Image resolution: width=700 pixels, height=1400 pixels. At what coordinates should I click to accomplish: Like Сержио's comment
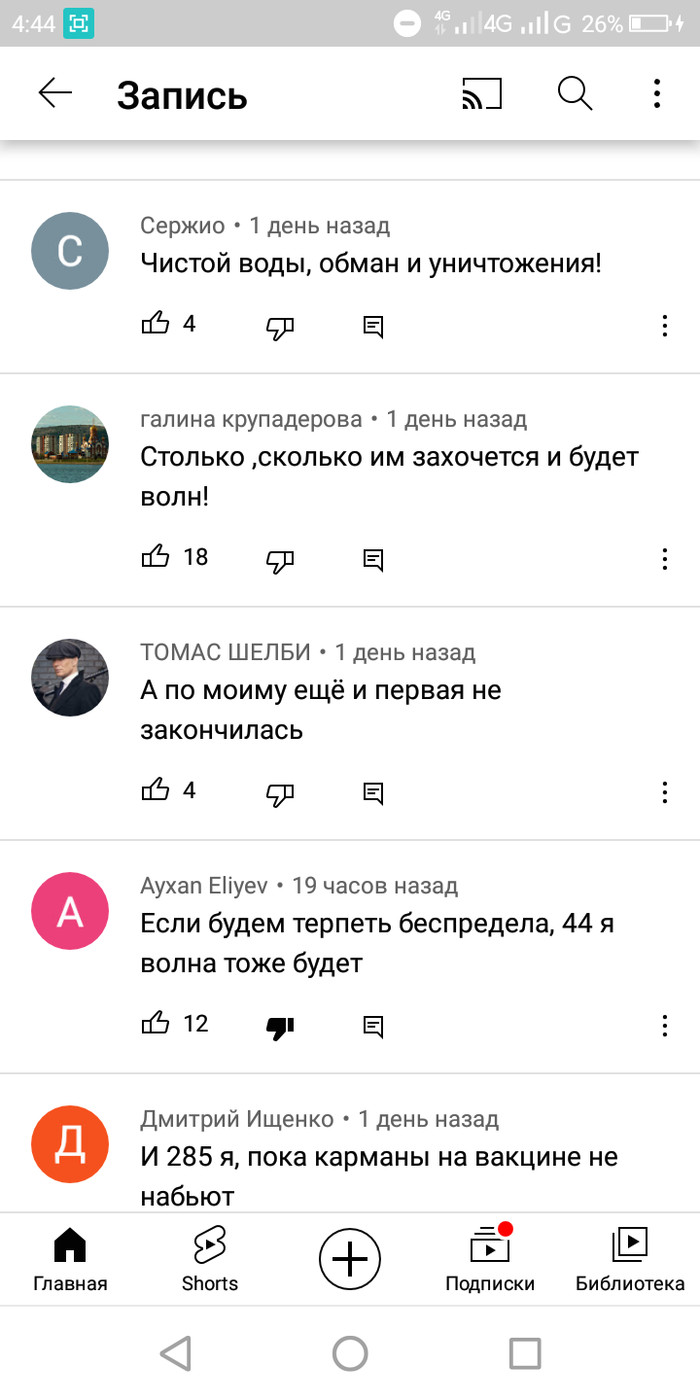click(x=156, y=324)
